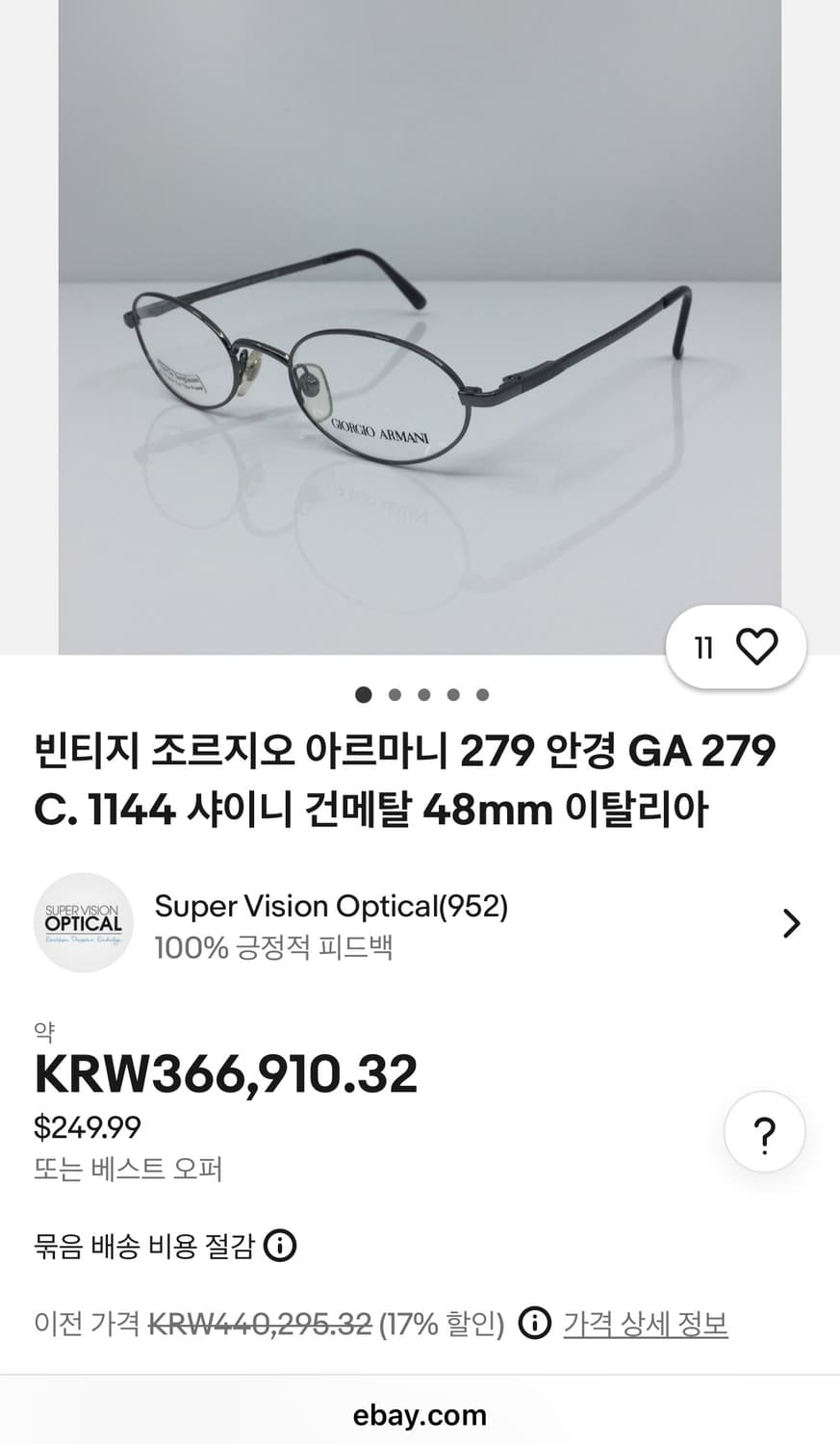Screen dimensions: 840x1444
Task: Select the last image indicator dot
Action: coord(481,693)
